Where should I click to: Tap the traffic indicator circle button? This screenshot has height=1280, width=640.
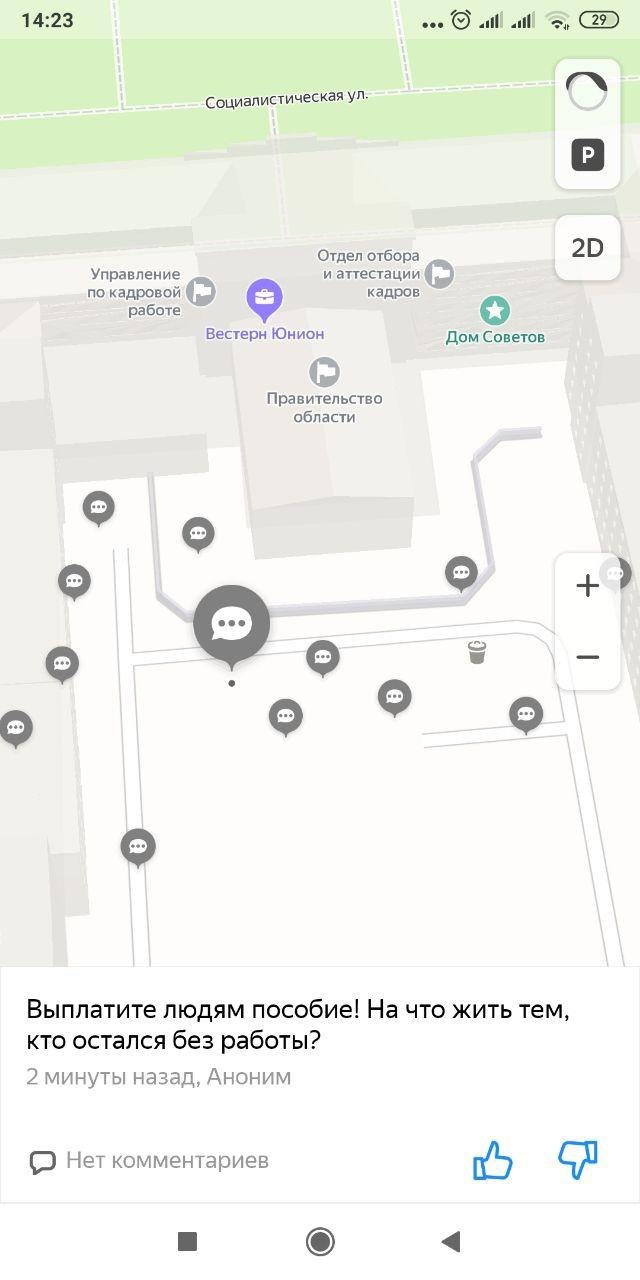click(x=587, y=91)
